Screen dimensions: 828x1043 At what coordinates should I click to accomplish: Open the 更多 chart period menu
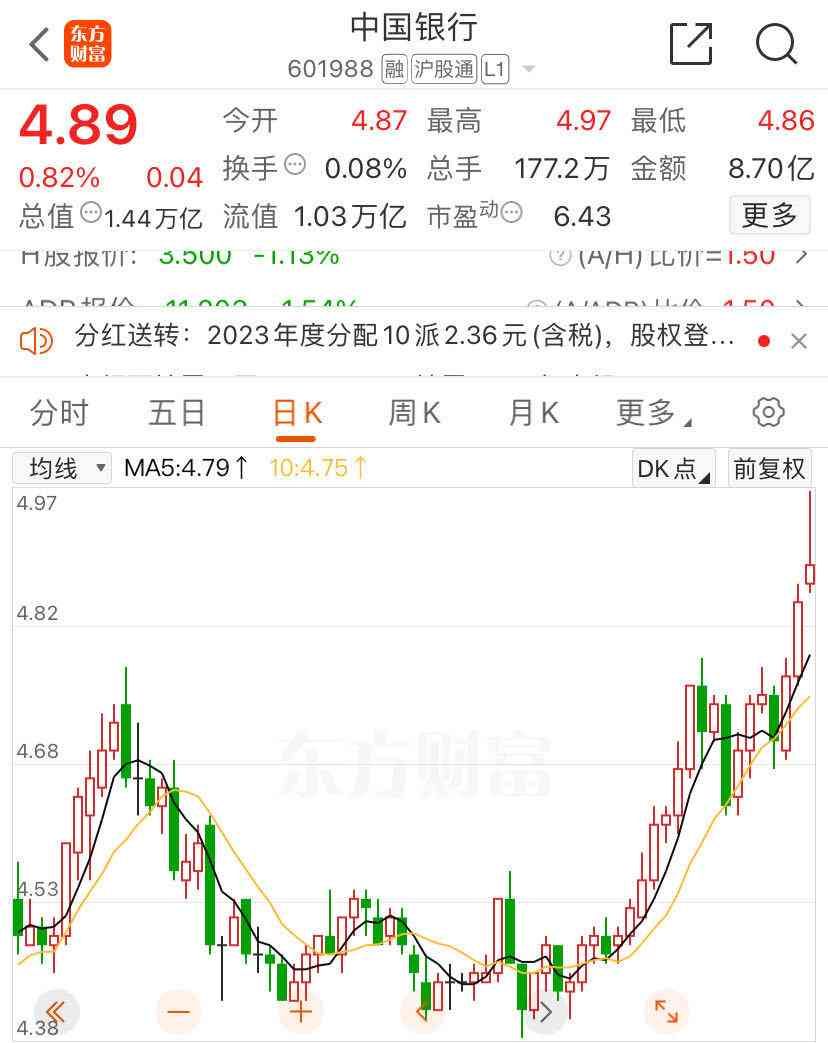[652, 412]
